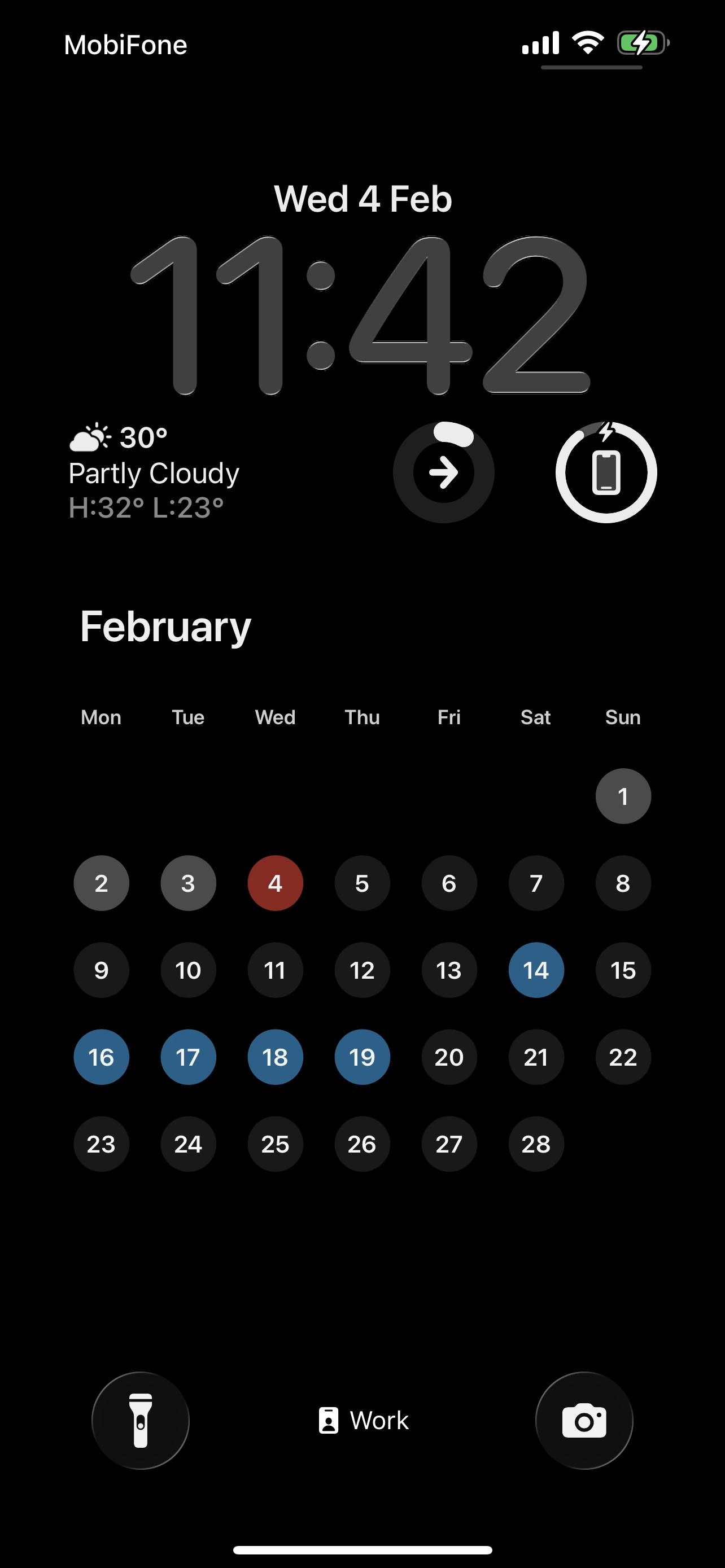Turn on the flashlight
This screenshot has width=725, height=1568.
click(141, 1420)
